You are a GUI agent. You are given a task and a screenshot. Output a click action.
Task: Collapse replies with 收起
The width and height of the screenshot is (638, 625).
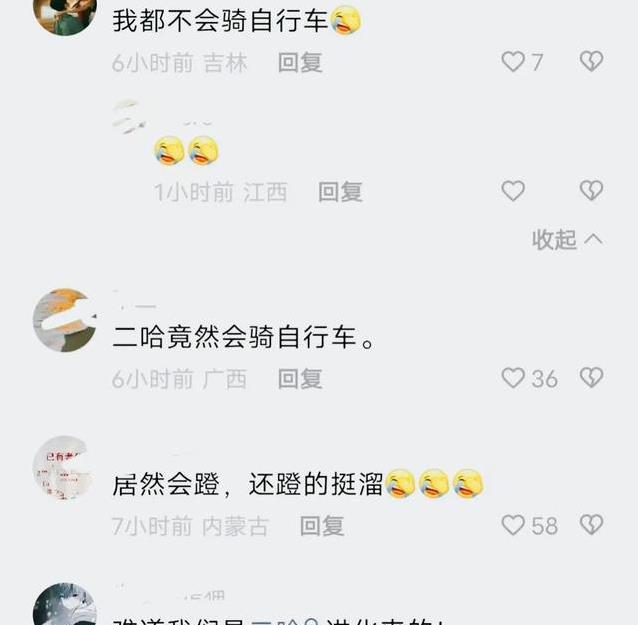click(x=567, y=240)
